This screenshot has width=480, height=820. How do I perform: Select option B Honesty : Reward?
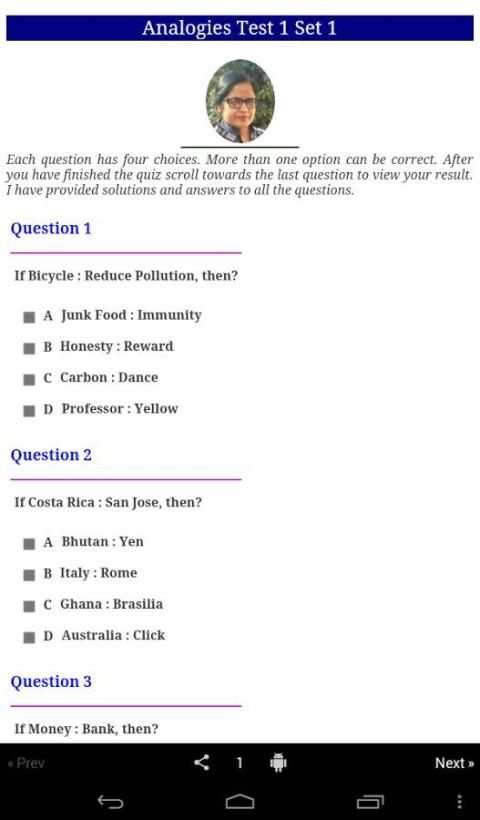click(29, 348)
